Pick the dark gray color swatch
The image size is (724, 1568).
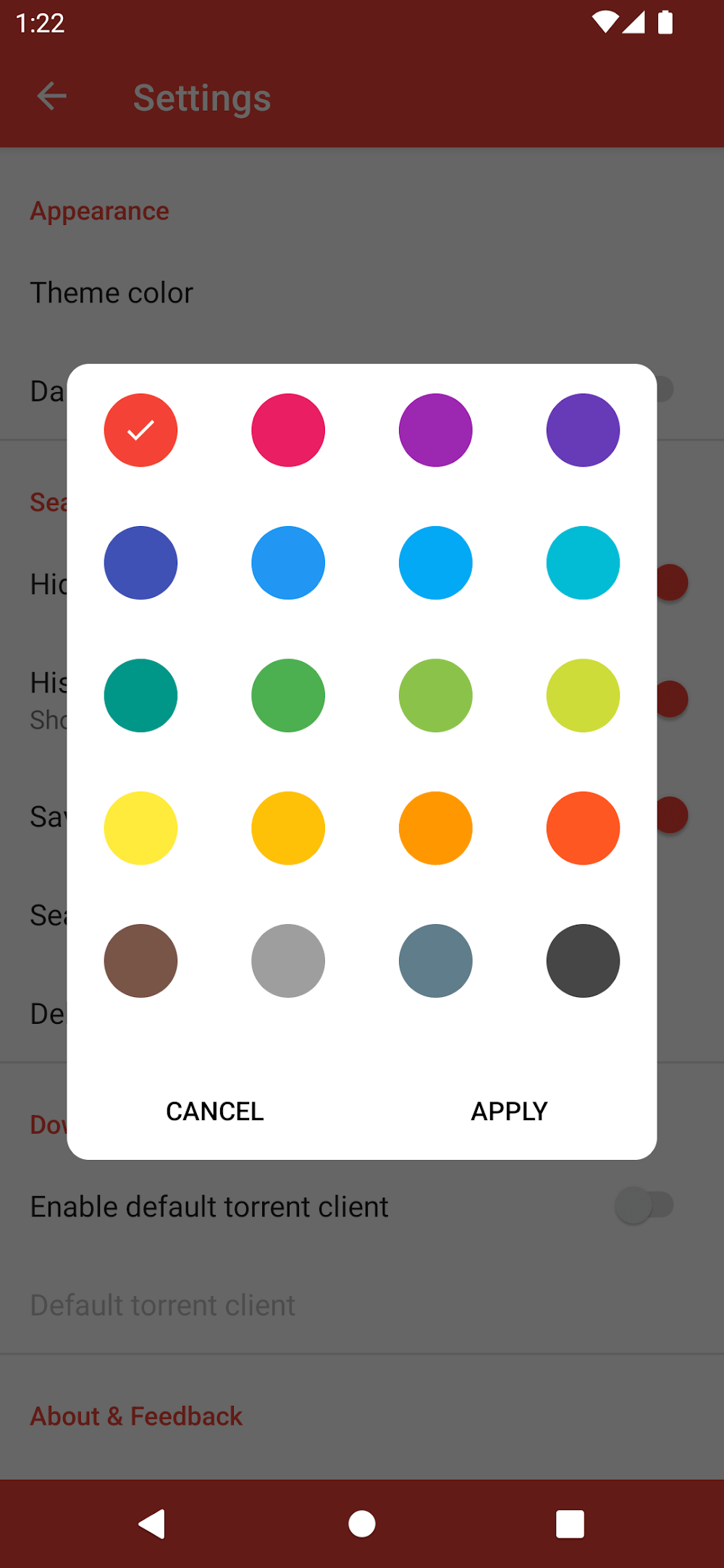[x=583, y=961]
